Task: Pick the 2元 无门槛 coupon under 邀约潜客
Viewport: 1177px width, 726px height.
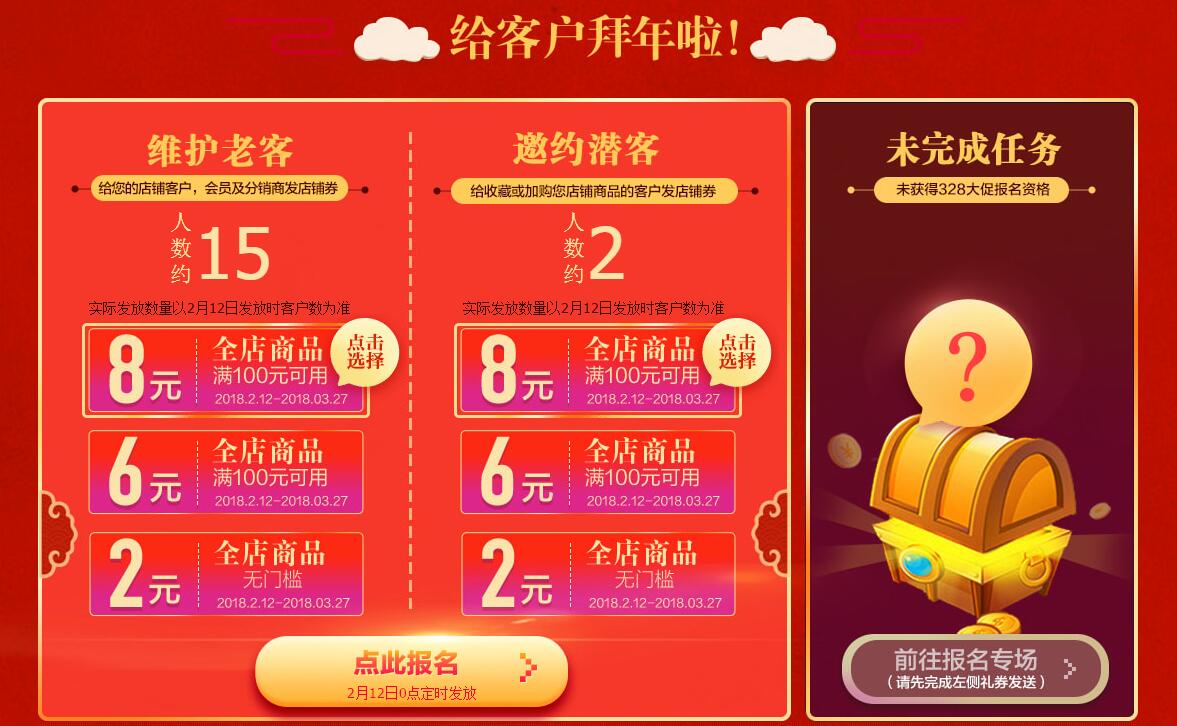Action: point(597,574)
